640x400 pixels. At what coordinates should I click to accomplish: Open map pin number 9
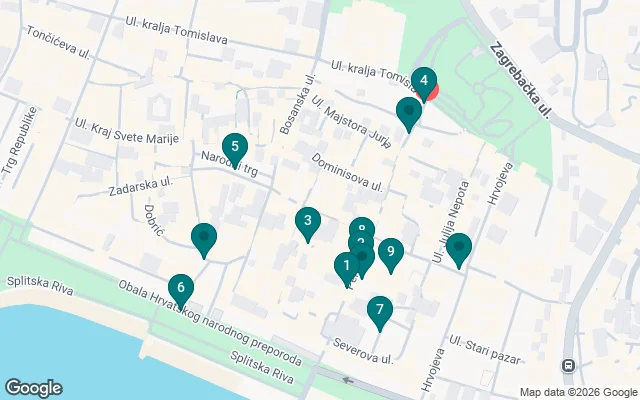(x=391, y=252)
